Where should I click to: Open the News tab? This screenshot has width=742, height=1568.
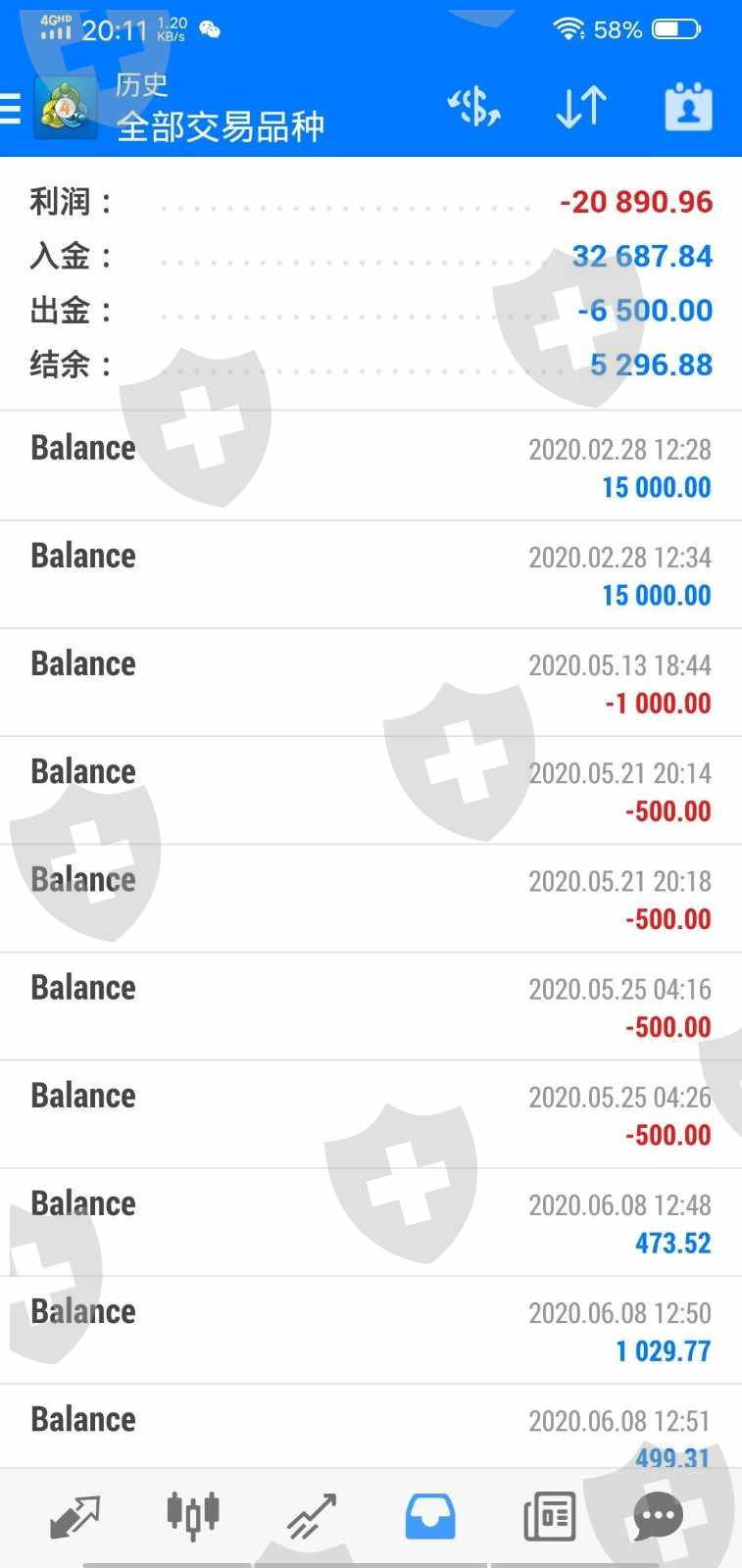[549, 1517]
